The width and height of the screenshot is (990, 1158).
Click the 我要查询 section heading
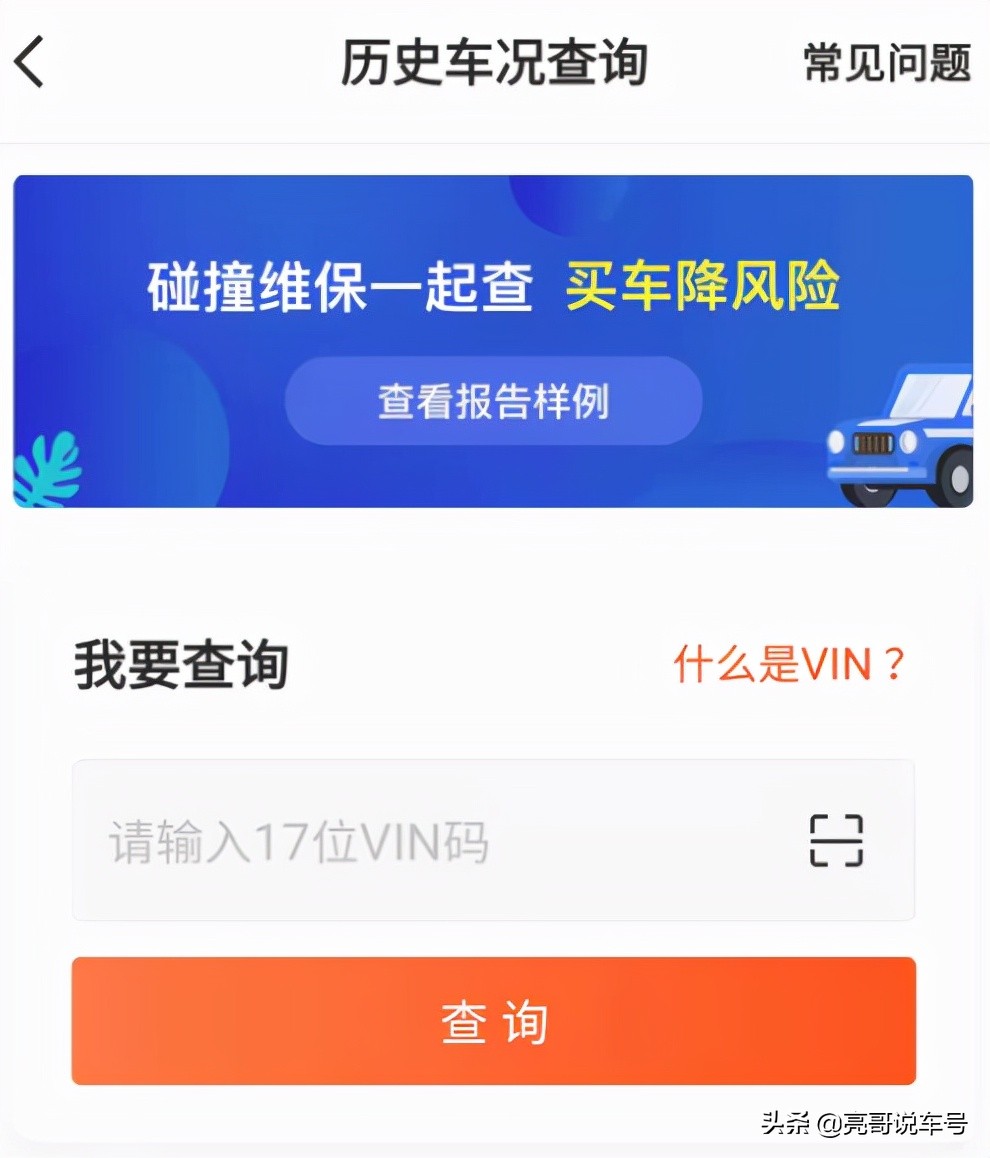tap(178, 662)
